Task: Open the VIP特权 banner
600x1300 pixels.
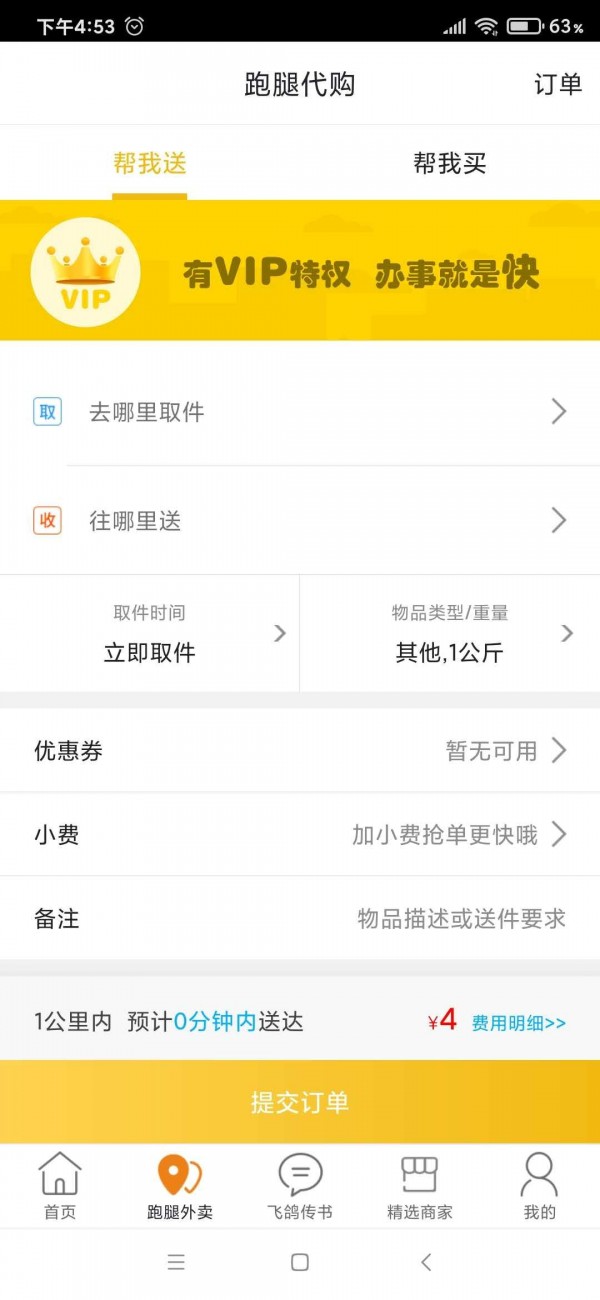Action: (x=300, y=270)
